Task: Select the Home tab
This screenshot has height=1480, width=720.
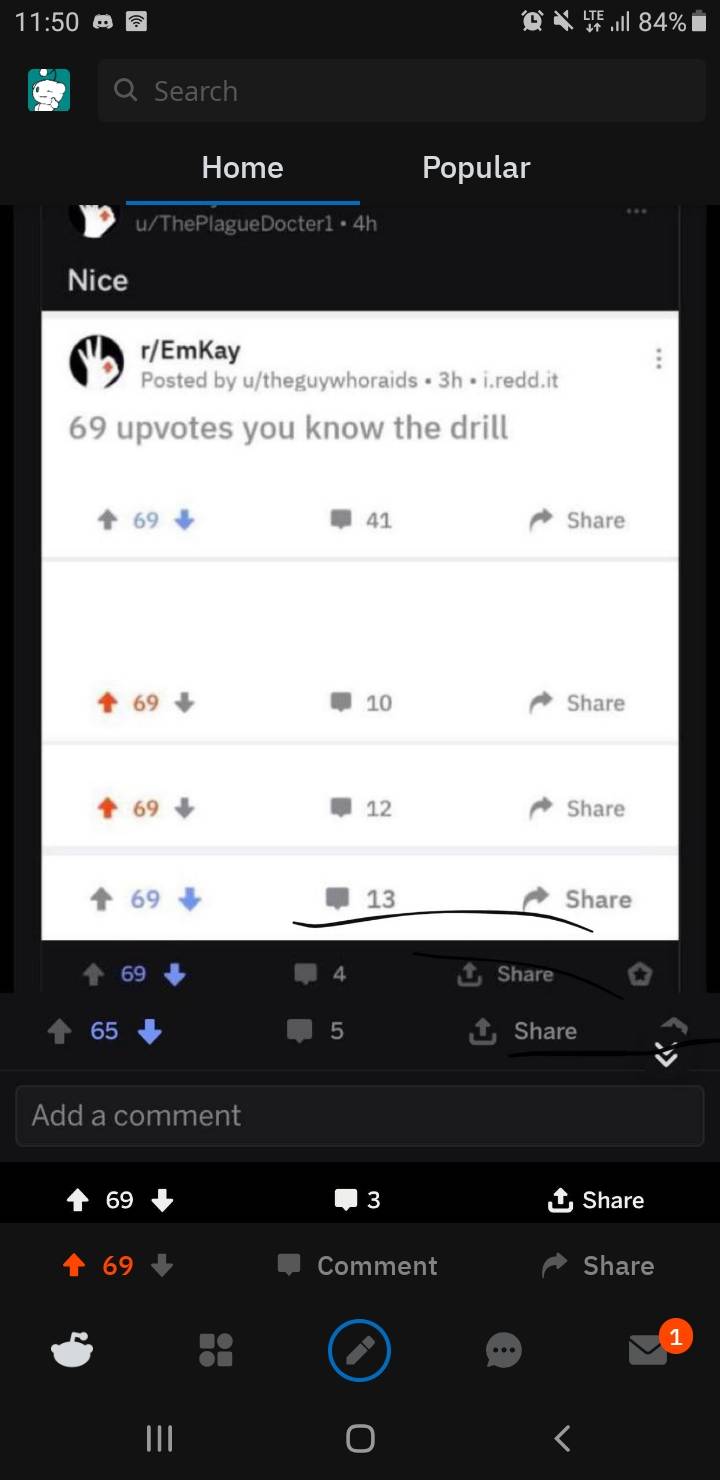Action: point(242,167)
